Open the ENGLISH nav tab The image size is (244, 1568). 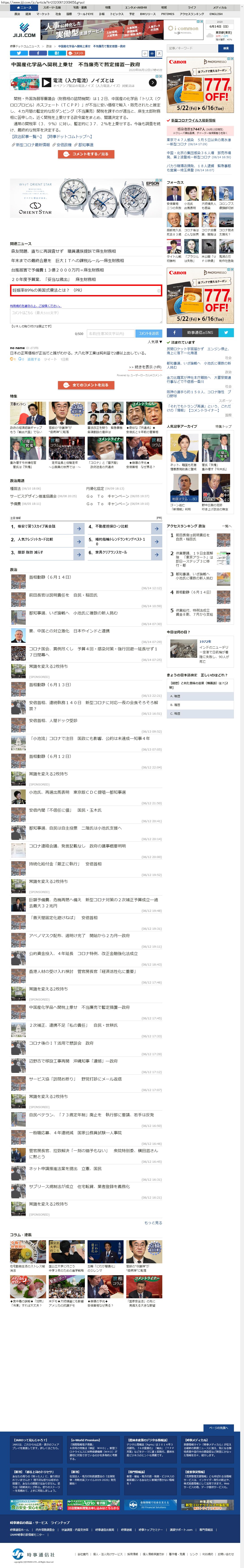tap(216, 13)
